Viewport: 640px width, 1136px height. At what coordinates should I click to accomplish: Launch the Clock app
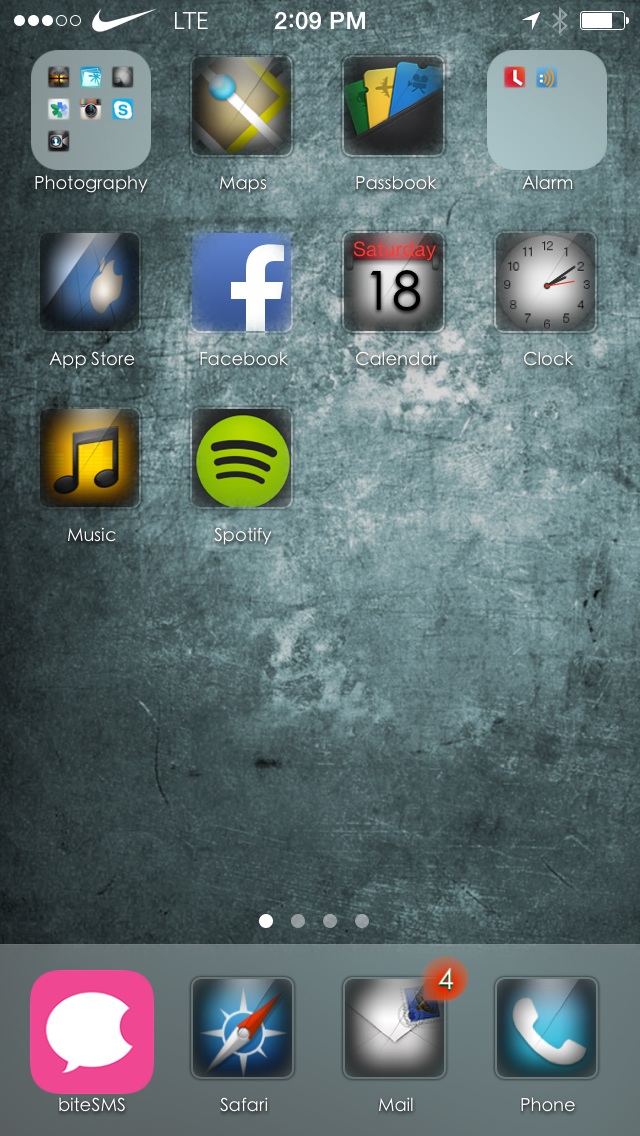547,282
